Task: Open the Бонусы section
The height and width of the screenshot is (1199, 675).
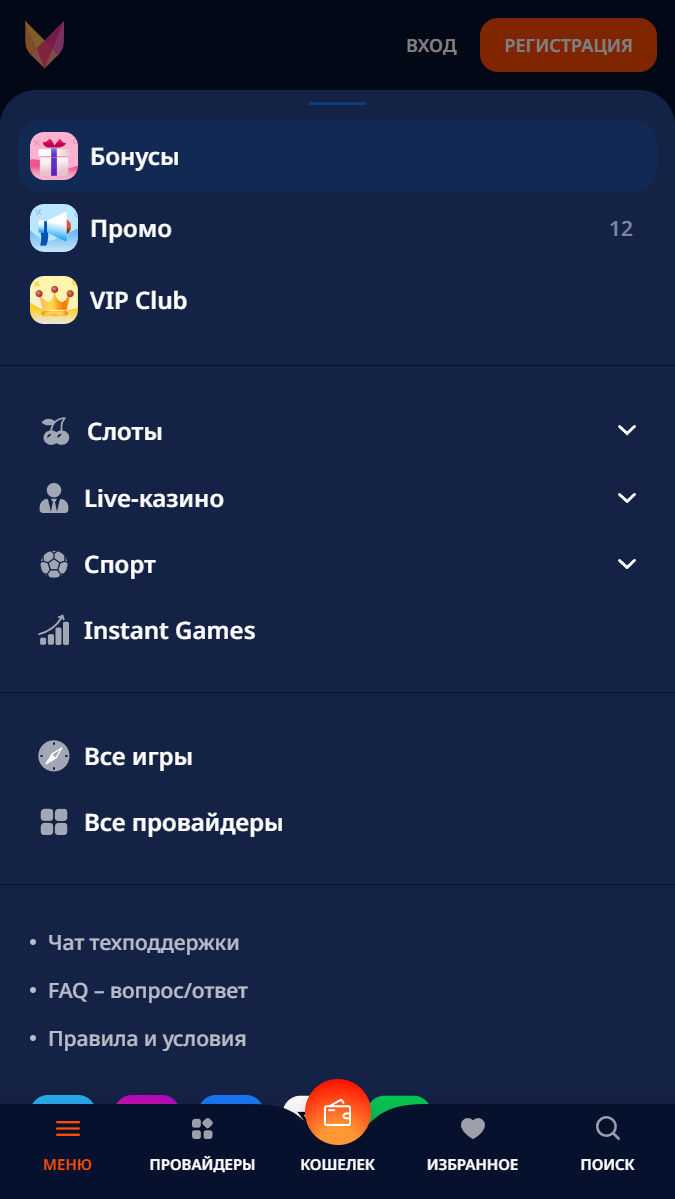Action: coord(135,157)
